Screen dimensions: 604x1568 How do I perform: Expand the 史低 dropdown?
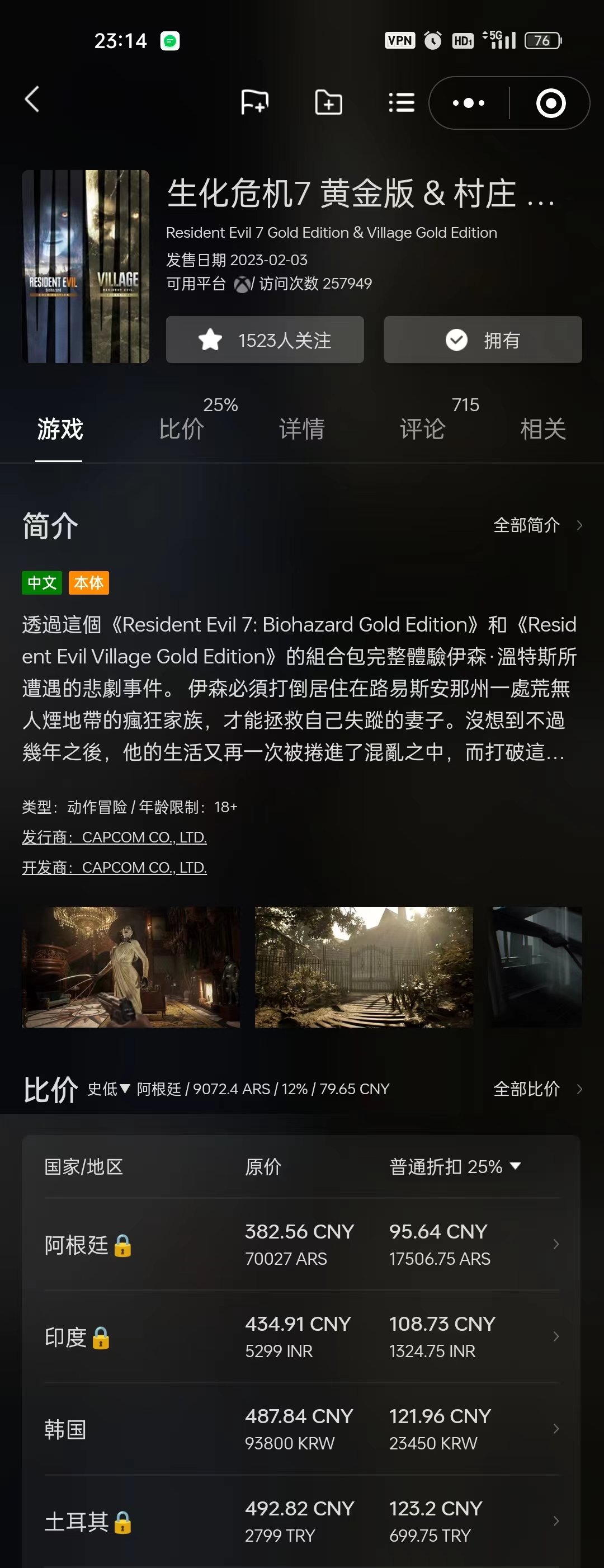coord(109,1089)
